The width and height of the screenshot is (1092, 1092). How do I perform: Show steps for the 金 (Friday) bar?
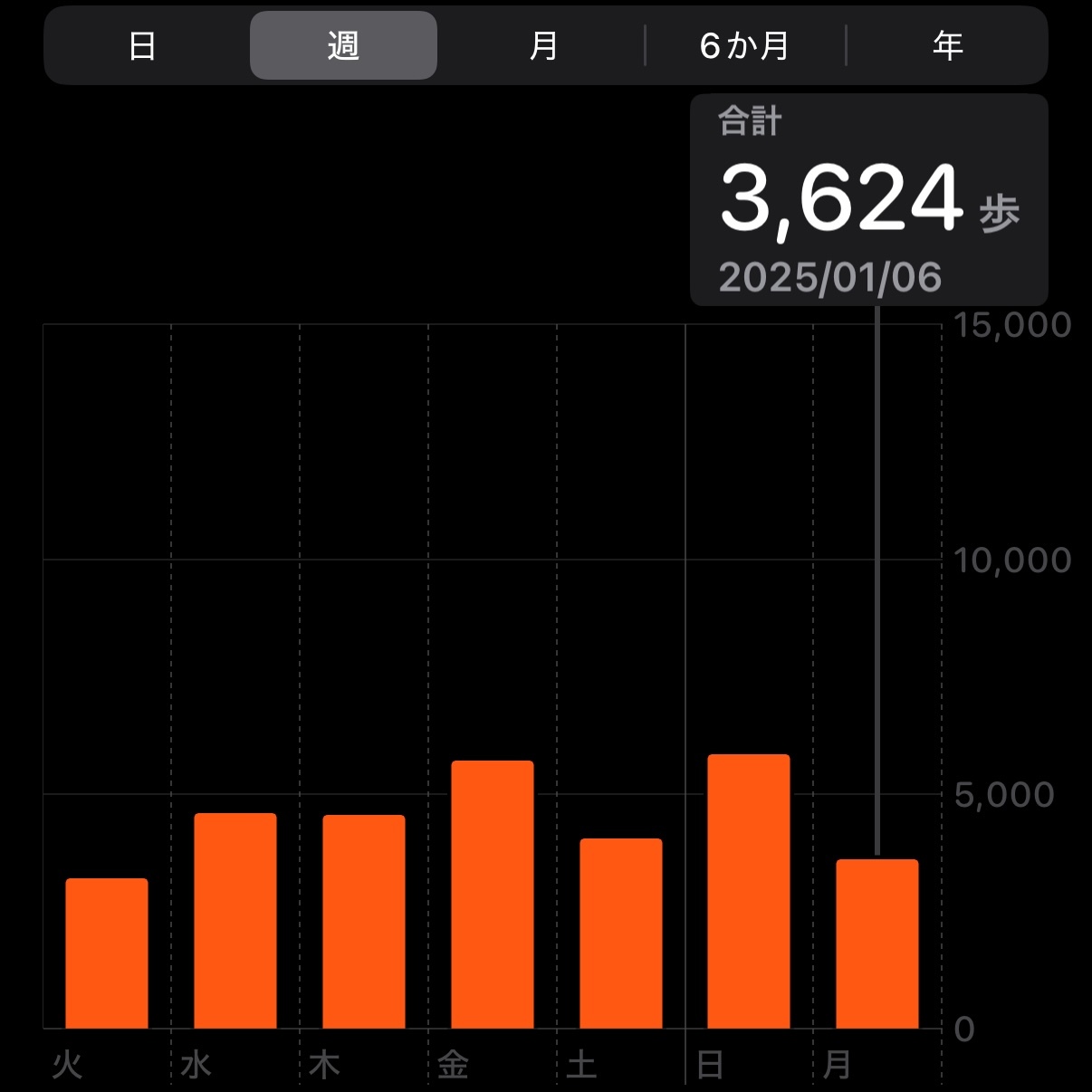(493, 894)
